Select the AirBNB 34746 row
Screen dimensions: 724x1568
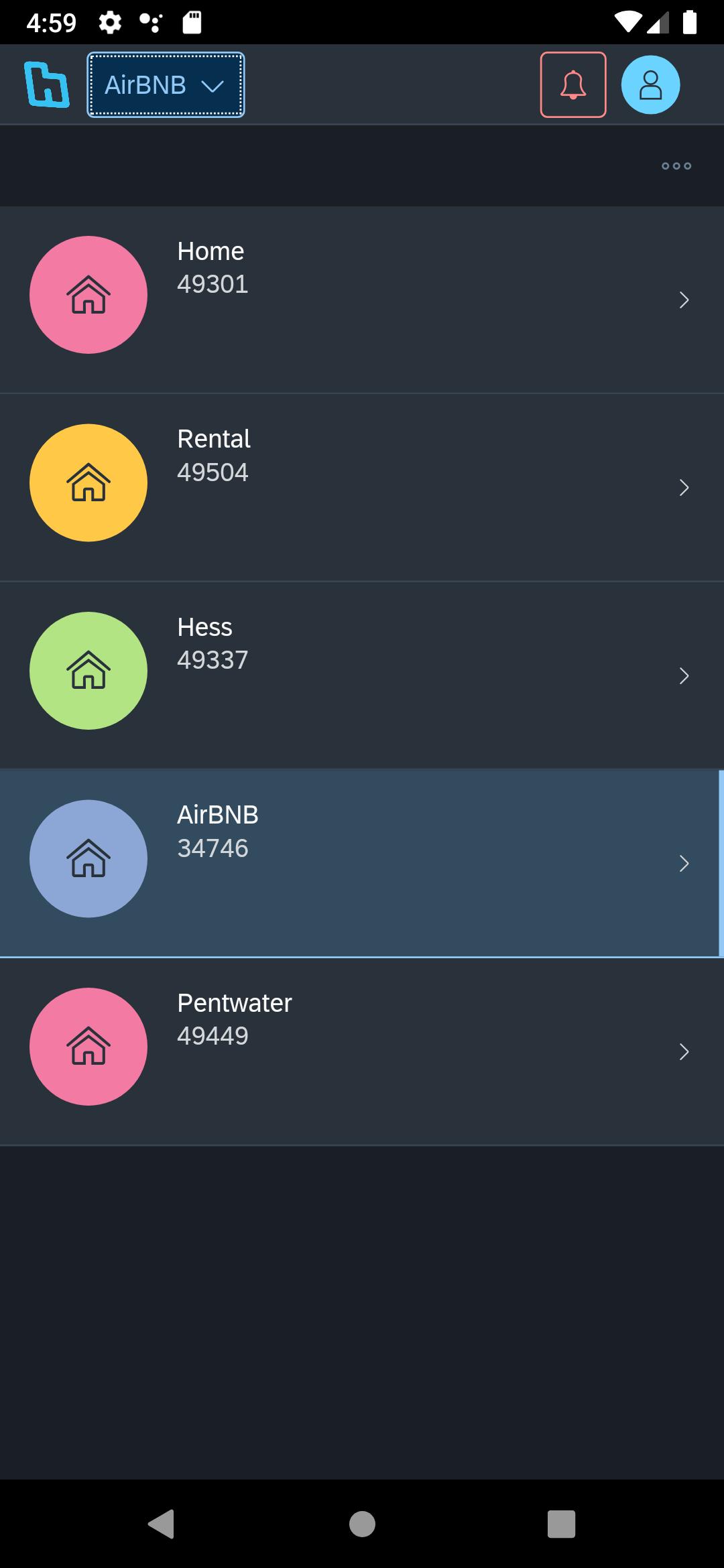[362, 864]
